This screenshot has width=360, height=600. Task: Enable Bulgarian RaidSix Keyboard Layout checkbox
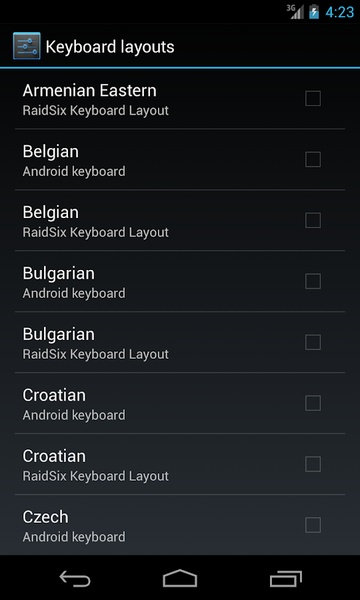313,342
